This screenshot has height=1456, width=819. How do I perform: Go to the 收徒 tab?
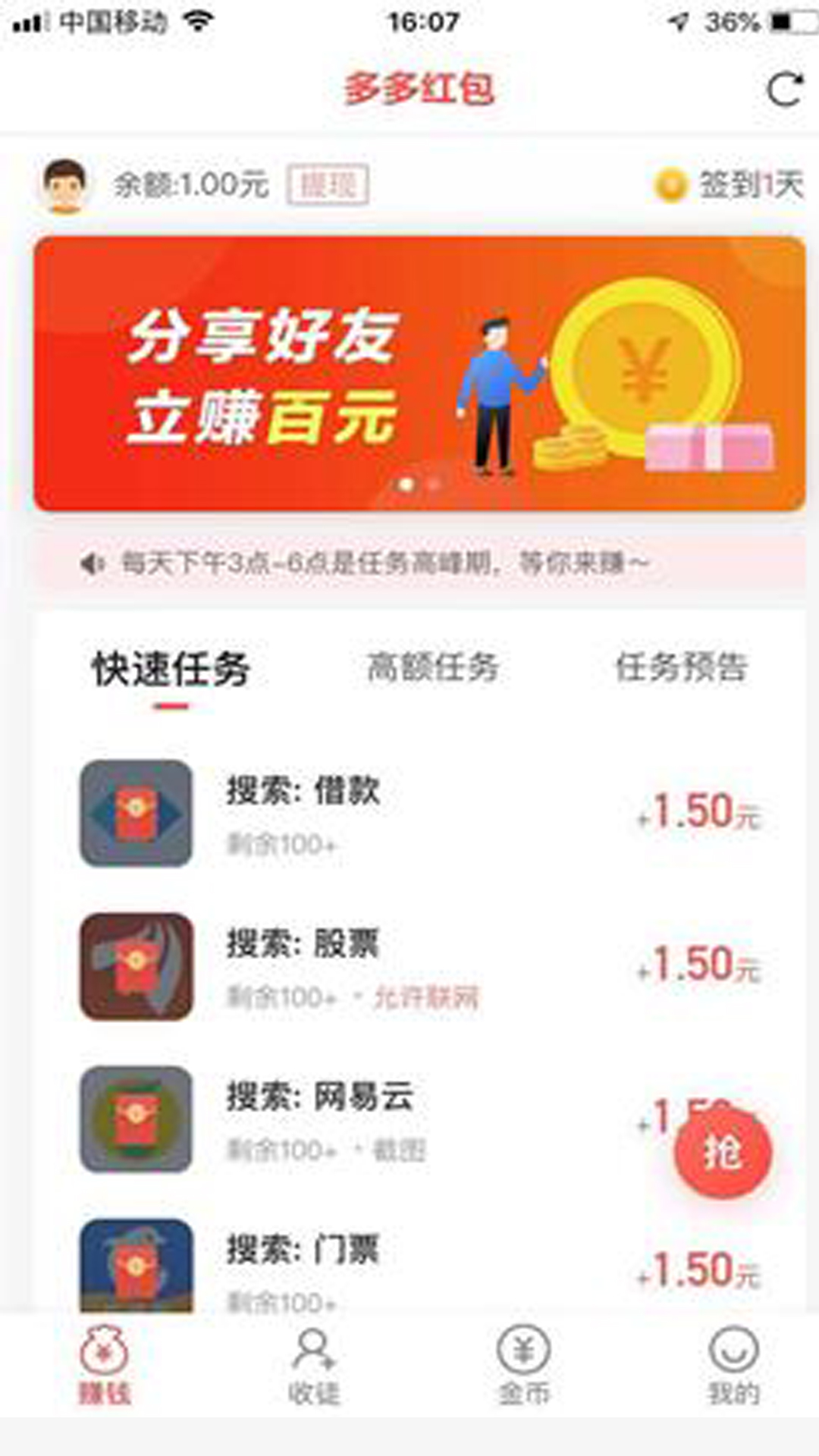tap(314, 1367)
